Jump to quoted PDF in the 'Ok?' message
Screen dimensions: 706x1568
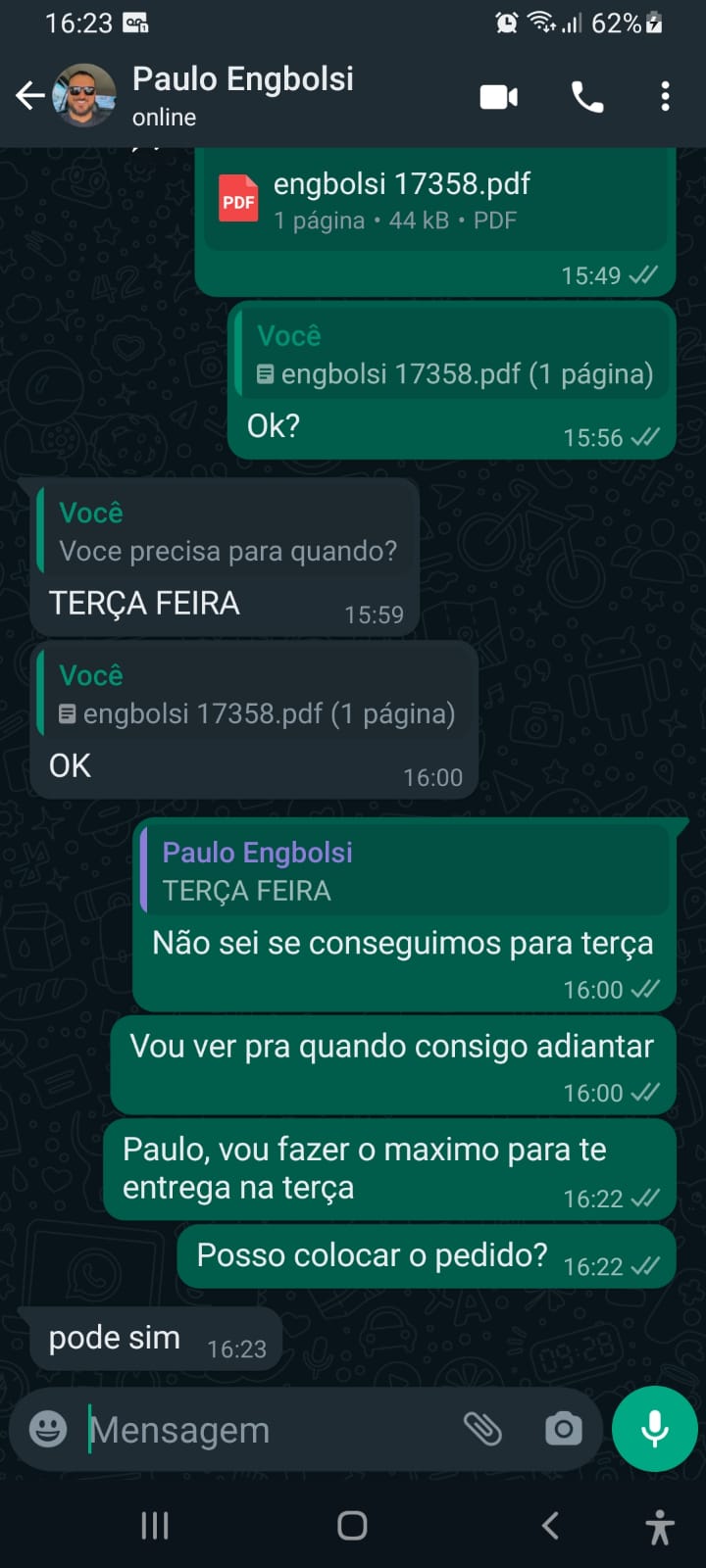click(453, 355)
